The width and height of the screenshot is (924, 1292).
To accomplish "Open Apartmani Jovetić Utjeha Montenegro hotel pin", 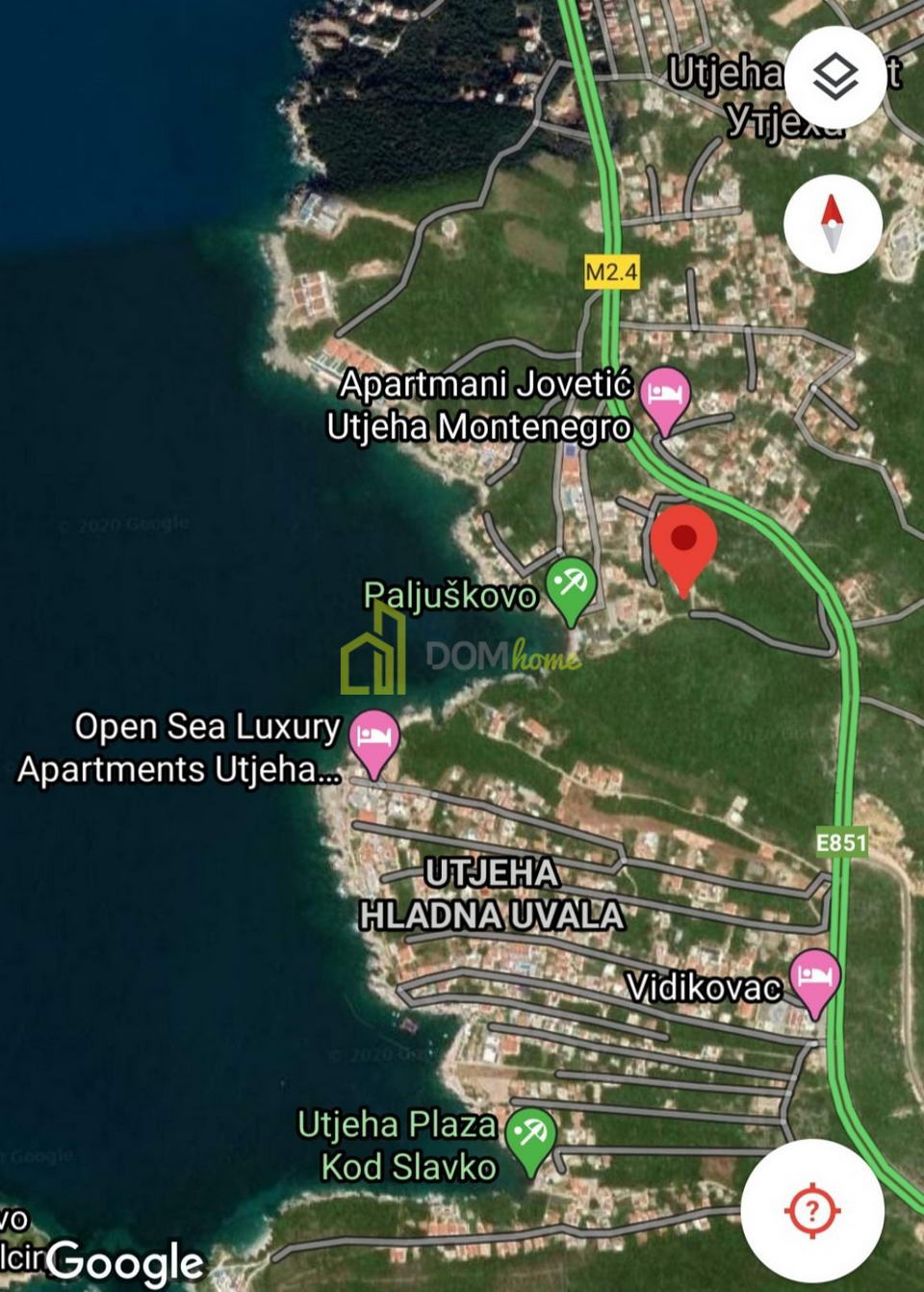I will tap(665, 397).
